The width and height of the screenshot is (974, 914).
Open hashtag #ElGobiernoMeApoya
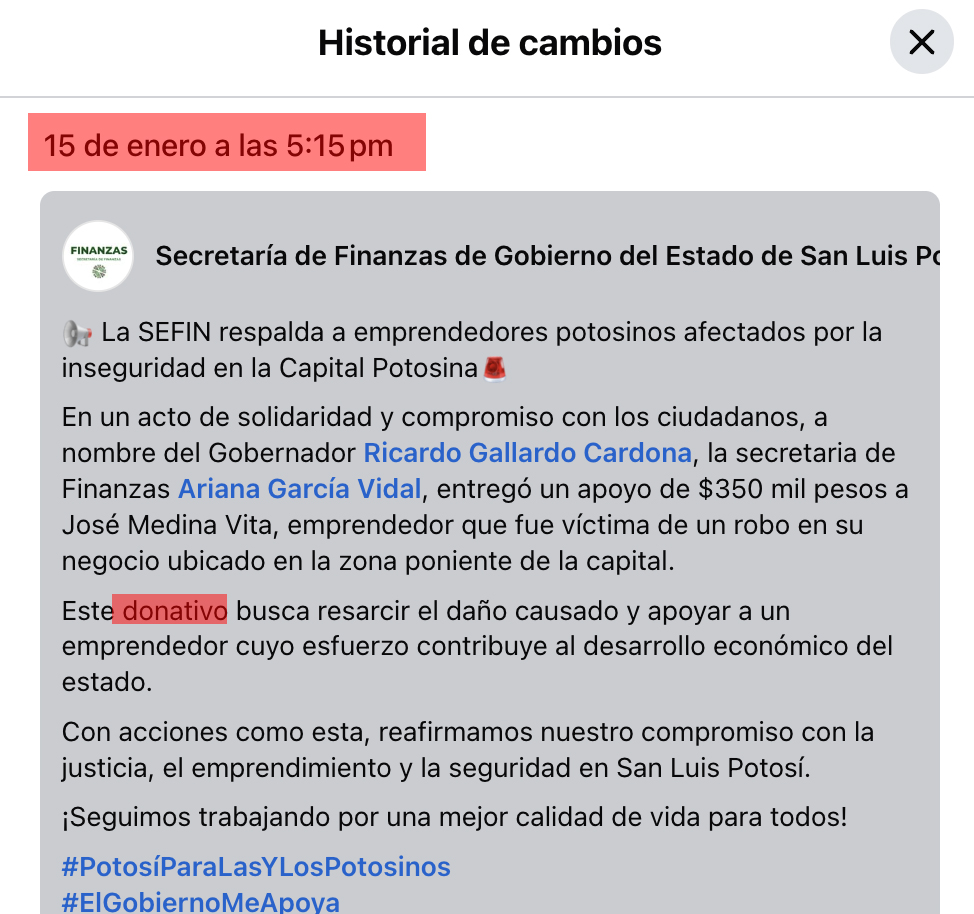201,902
